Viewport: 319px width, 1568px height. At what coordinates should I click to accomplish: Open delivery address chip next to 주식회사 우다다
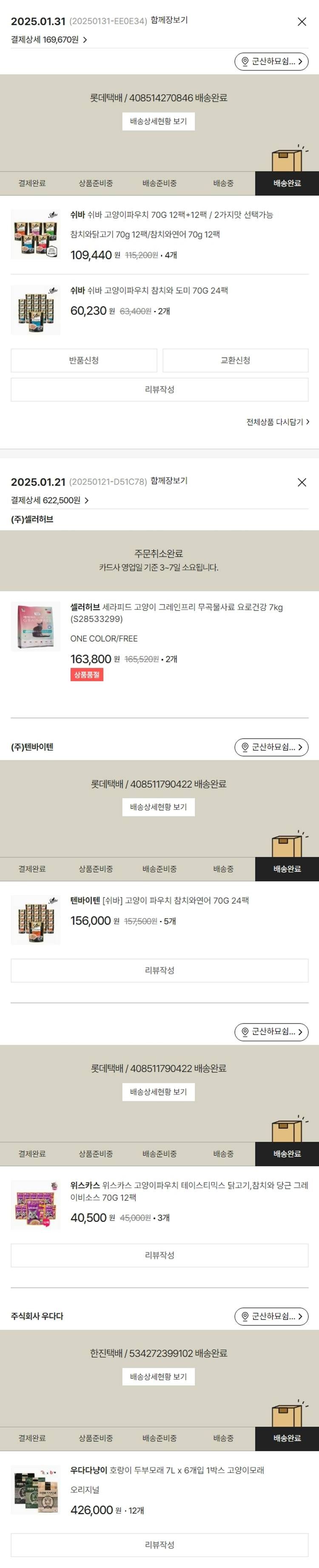point(272,1316)
